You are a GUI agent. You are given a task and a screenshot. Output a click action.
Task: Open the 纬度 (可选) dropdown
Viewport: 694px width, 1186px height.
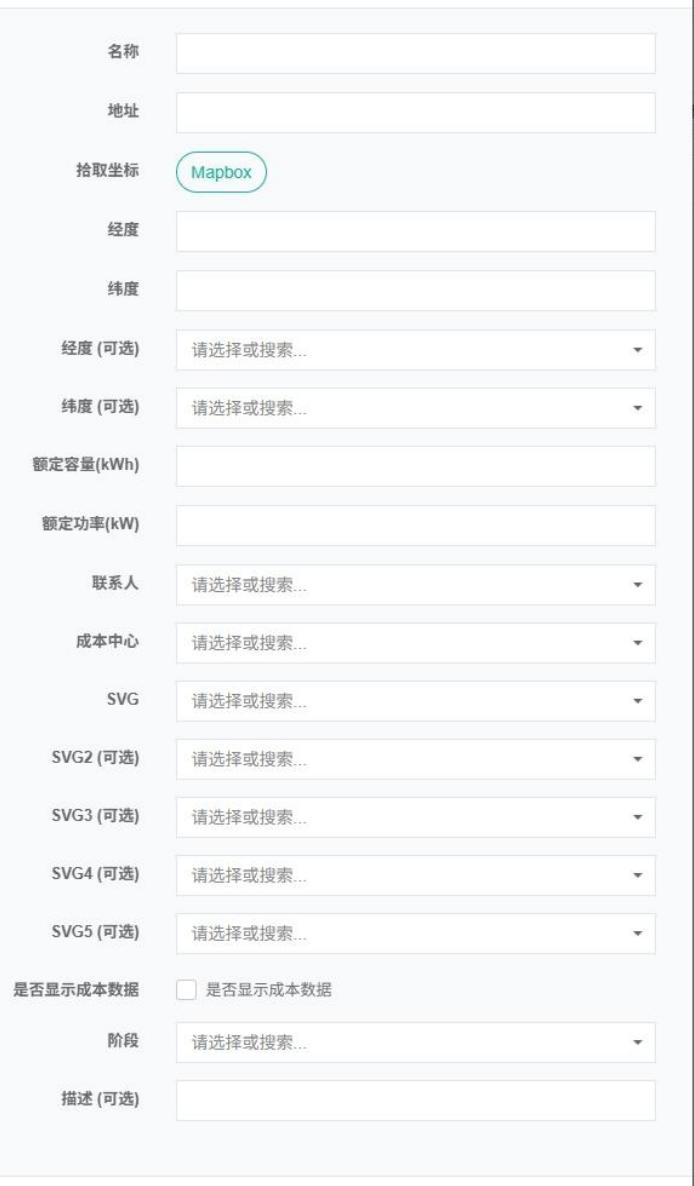[415, 408]
